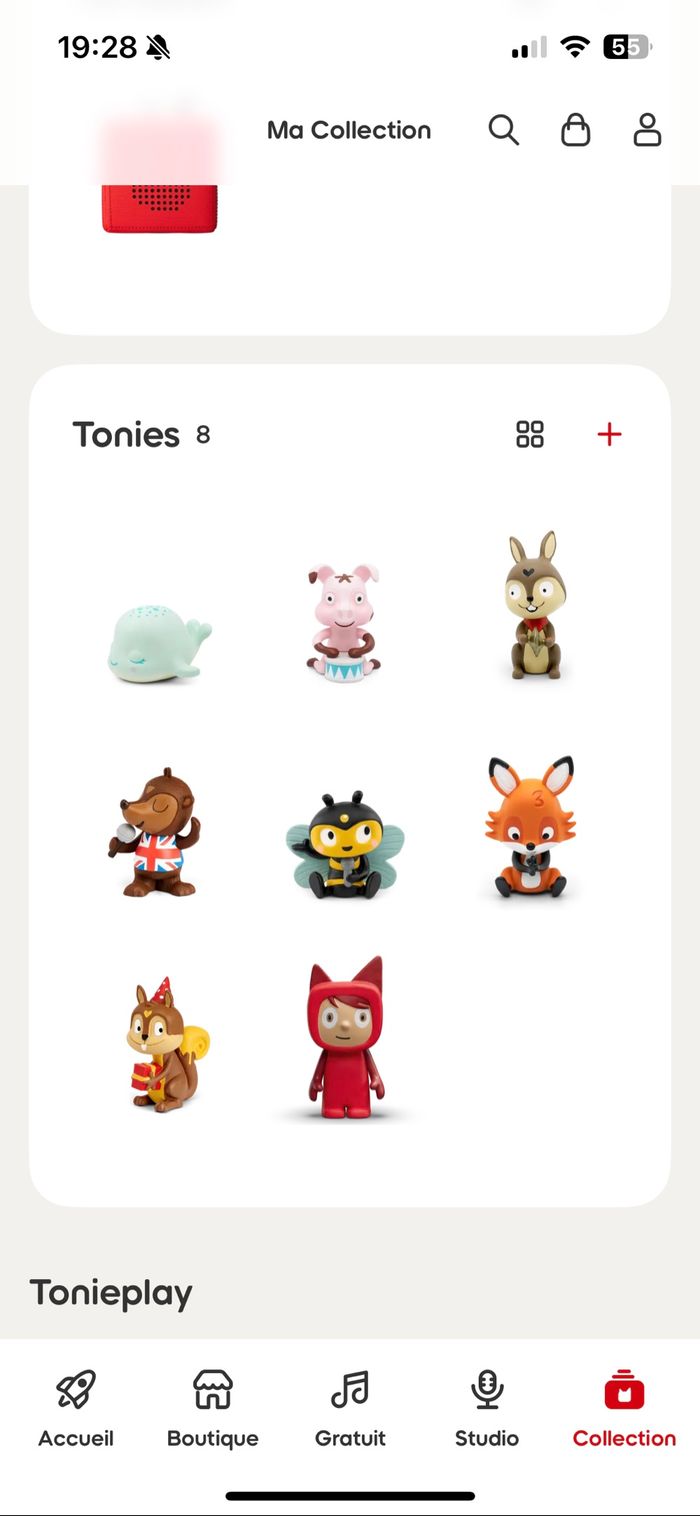The width and height of the screenshot is (700, 1516).
Task: Open the account profile icon
Action: click(647, 130)
